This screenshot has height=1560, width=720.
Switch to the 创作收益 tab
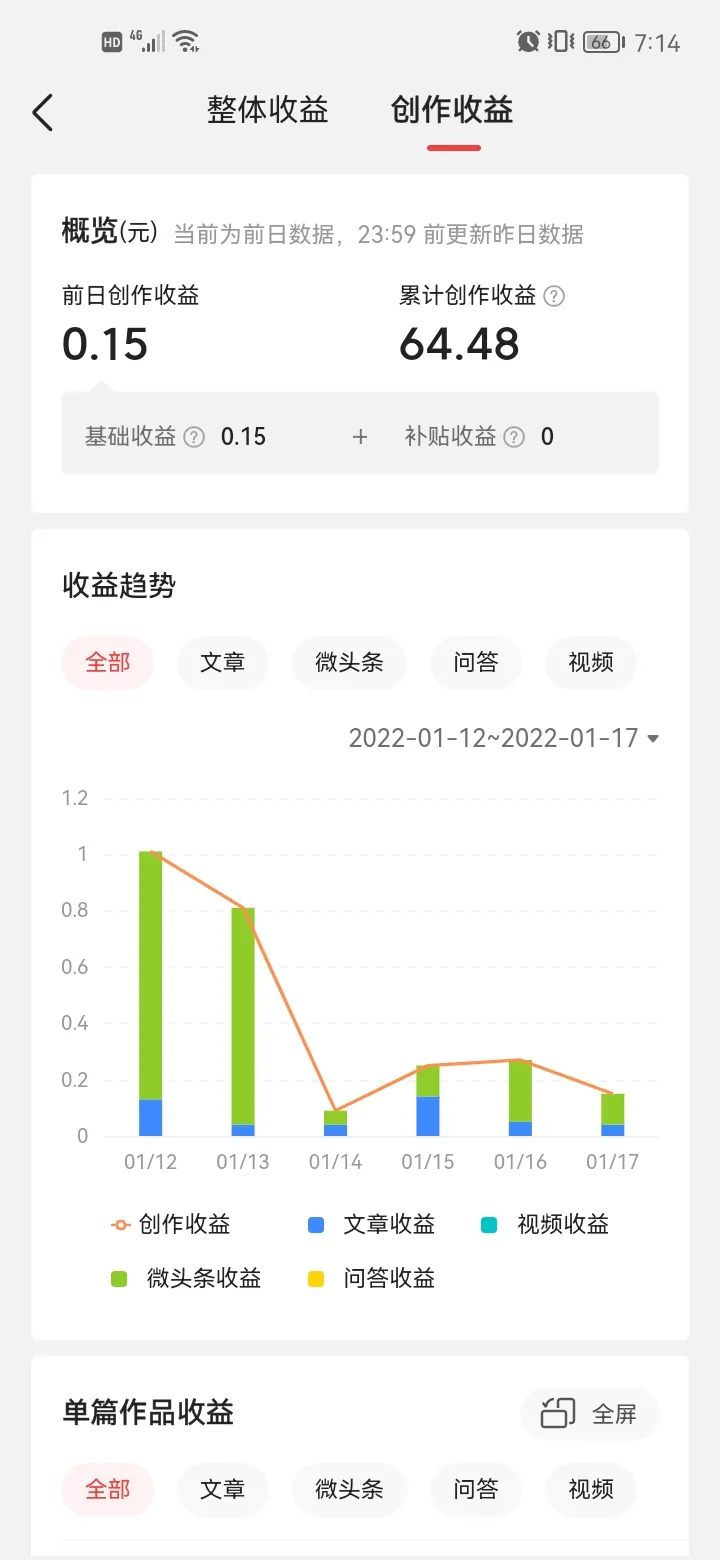(452, 110)
